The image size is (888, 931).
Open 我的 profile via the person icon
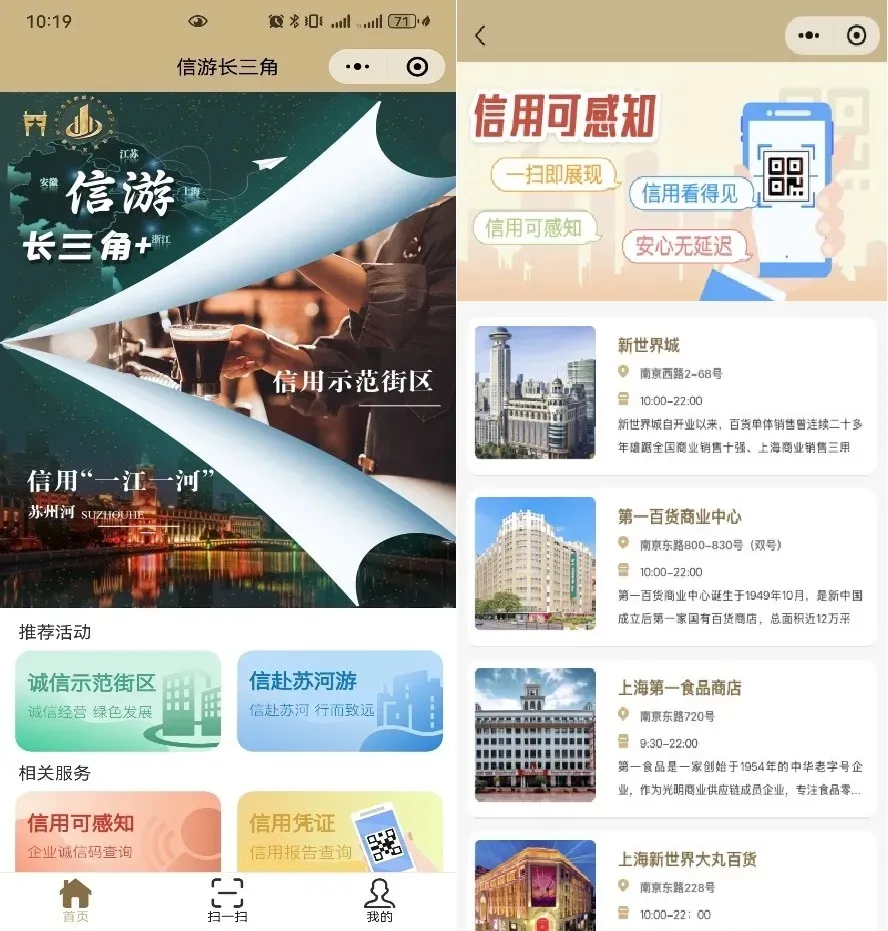click(379, 896)
